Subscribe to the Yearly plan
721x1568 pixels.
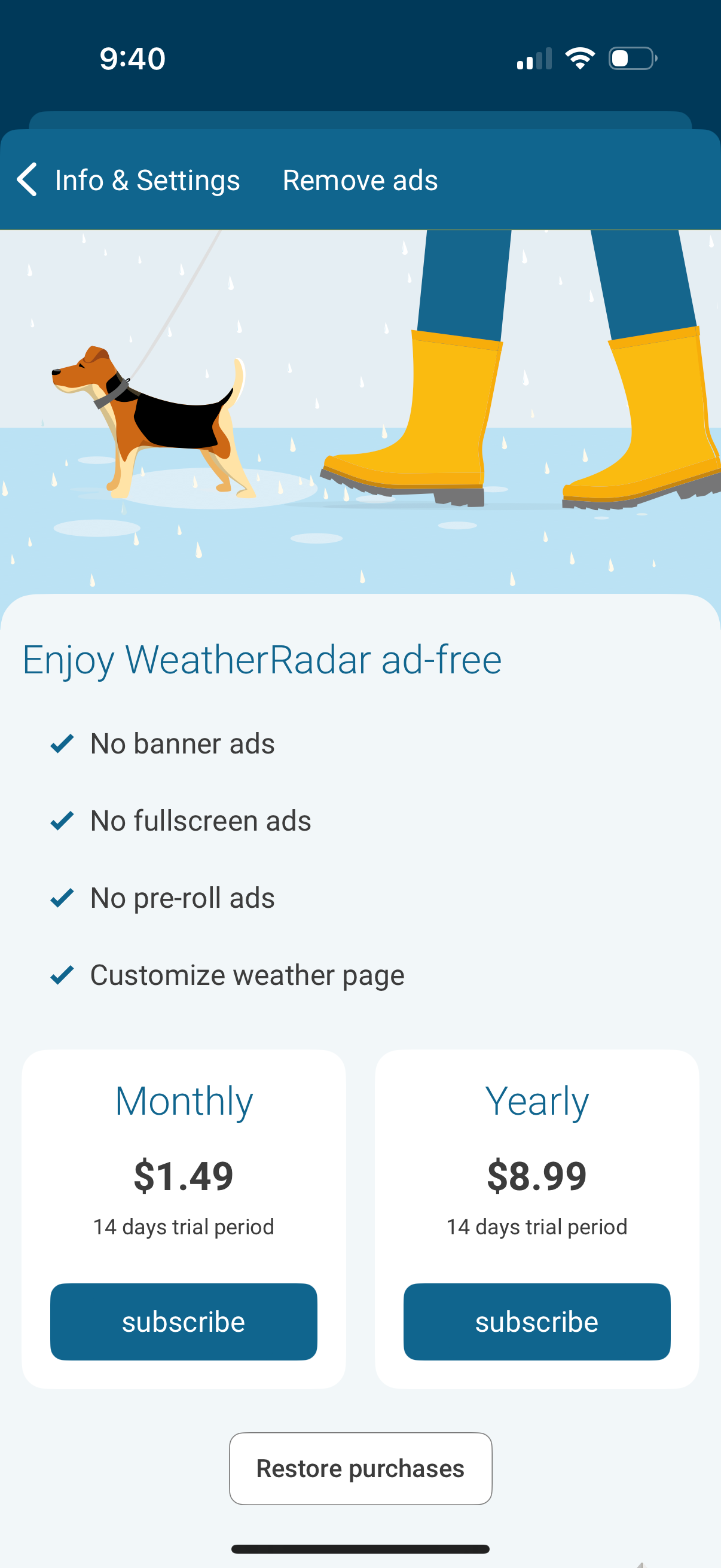537,1322
